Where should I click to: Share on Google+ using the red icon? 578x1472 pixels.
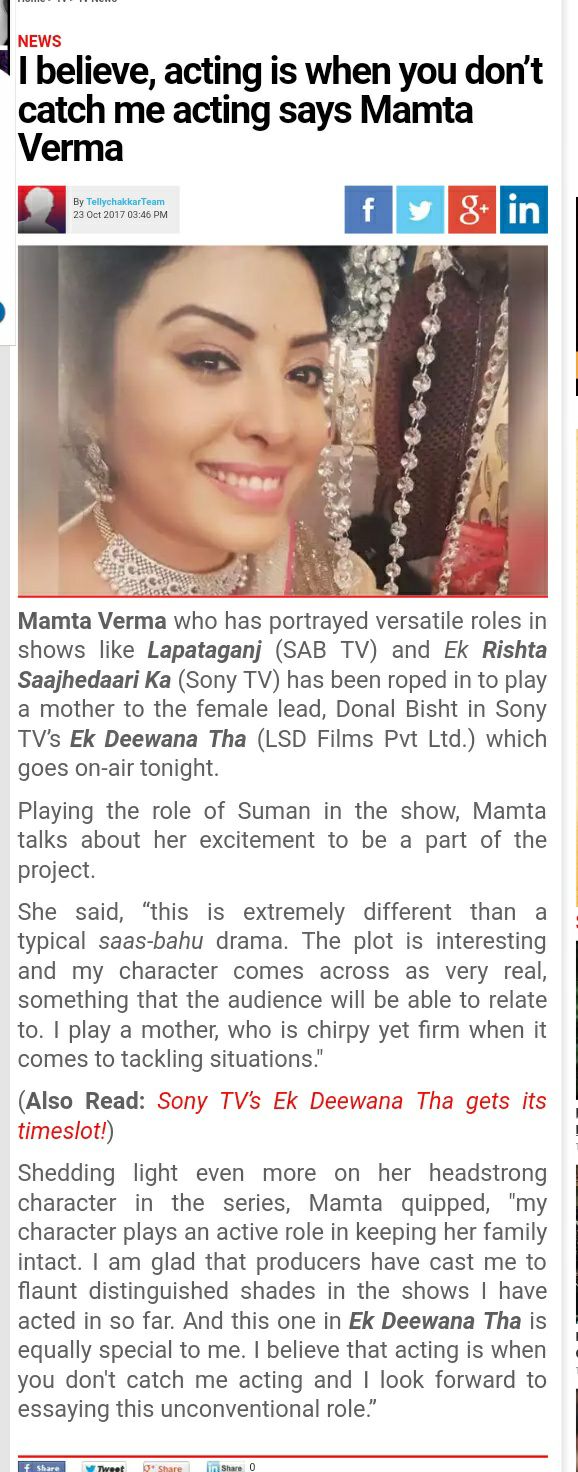(472, 210)
